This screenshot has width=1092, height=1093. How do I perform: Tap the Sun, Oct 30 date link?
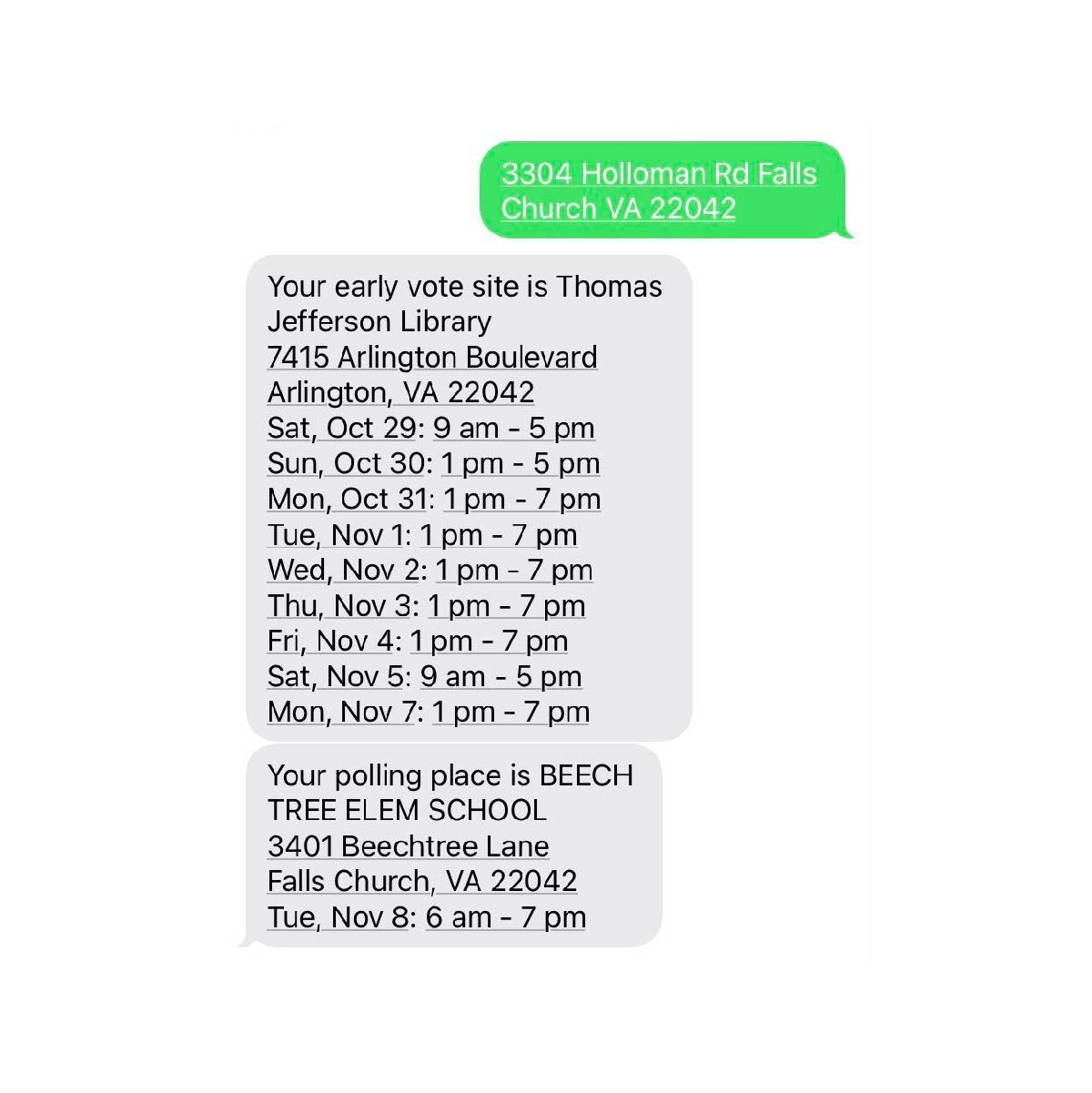[x=346, y=463]
